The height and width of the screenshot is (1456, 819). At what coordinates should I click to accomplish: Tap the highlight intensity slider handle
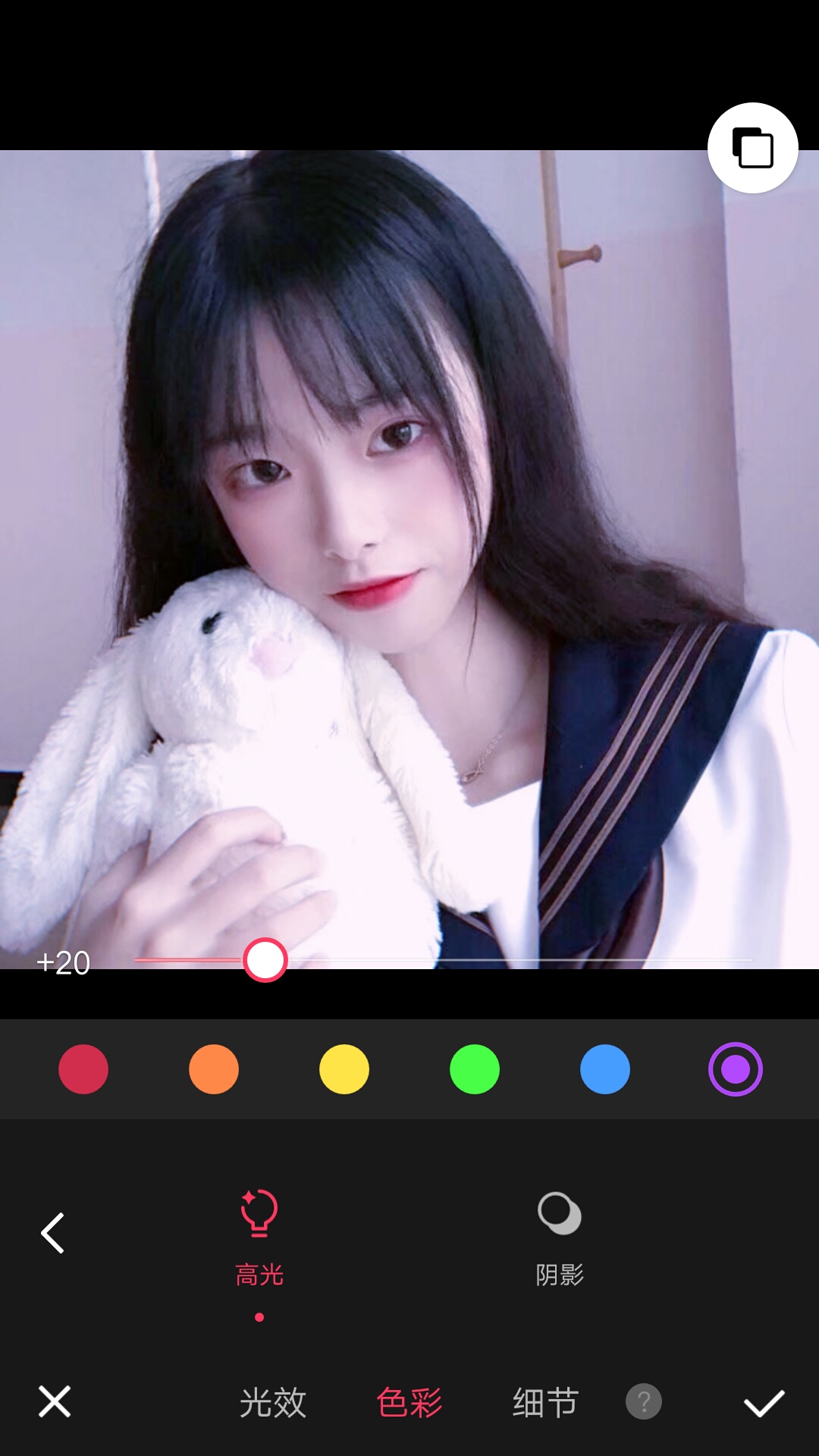[x=265, y=960]
